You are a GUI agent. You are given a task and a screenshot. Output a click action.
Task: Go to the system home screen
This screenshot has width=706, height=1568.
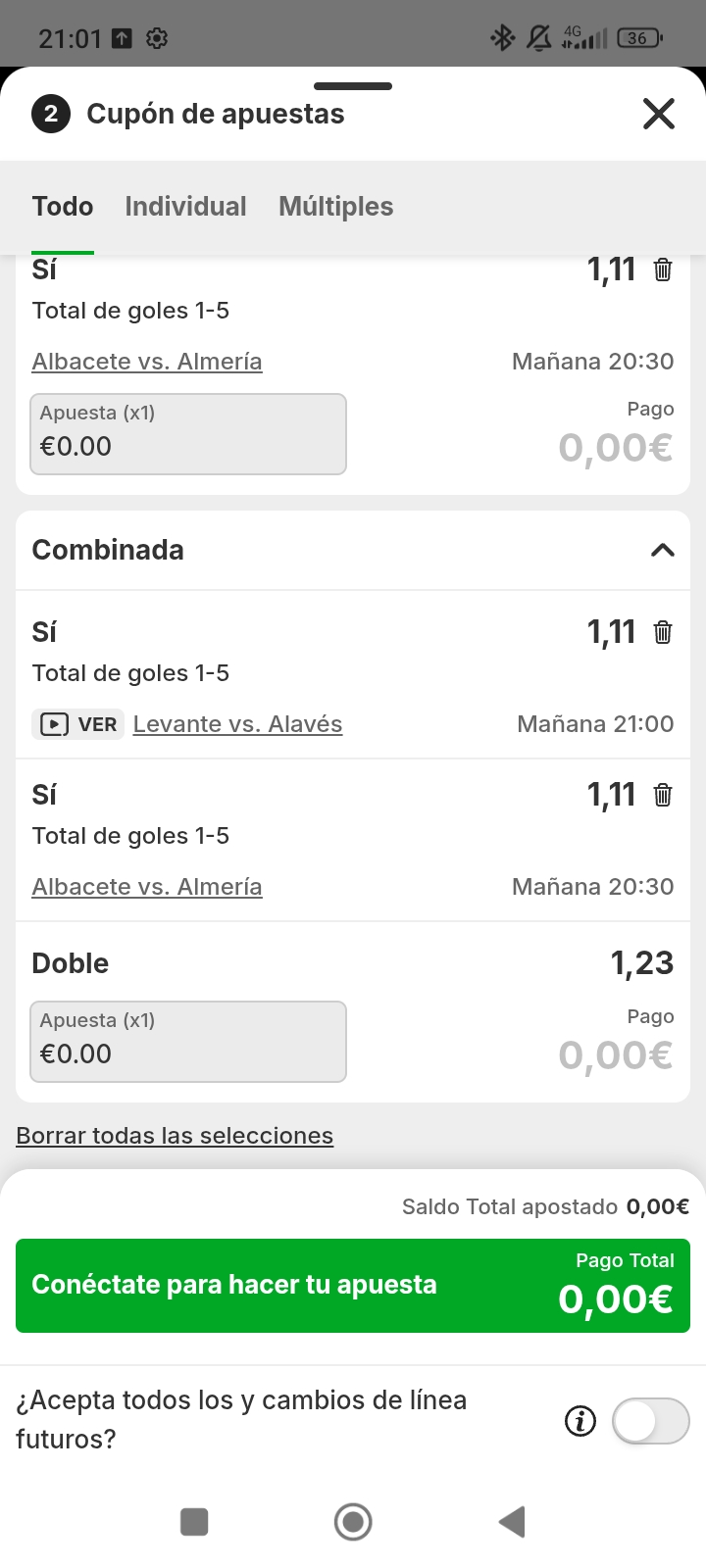[x=353, y=1522]
